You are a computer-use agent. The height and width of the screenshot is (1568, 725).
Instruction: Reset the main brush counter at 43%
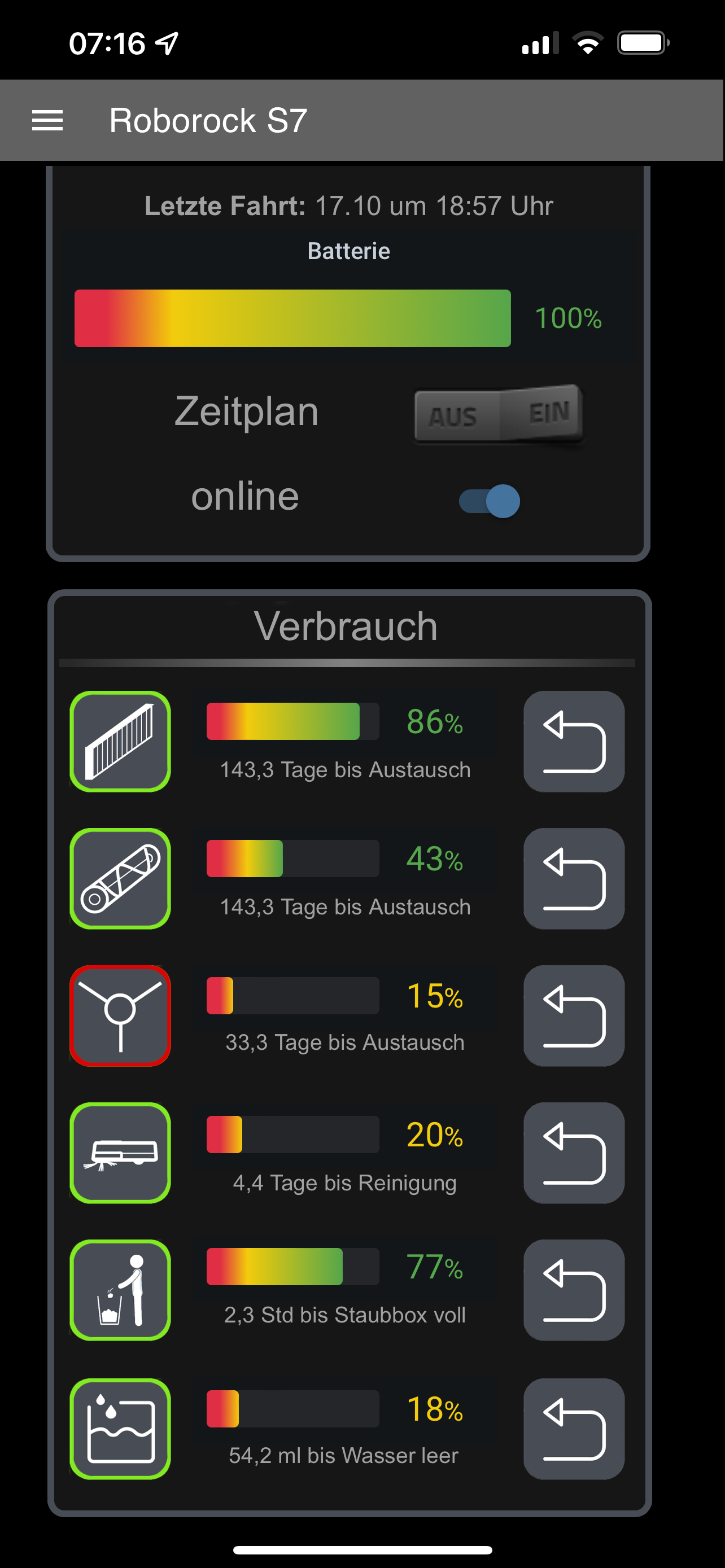coord(574,878)
